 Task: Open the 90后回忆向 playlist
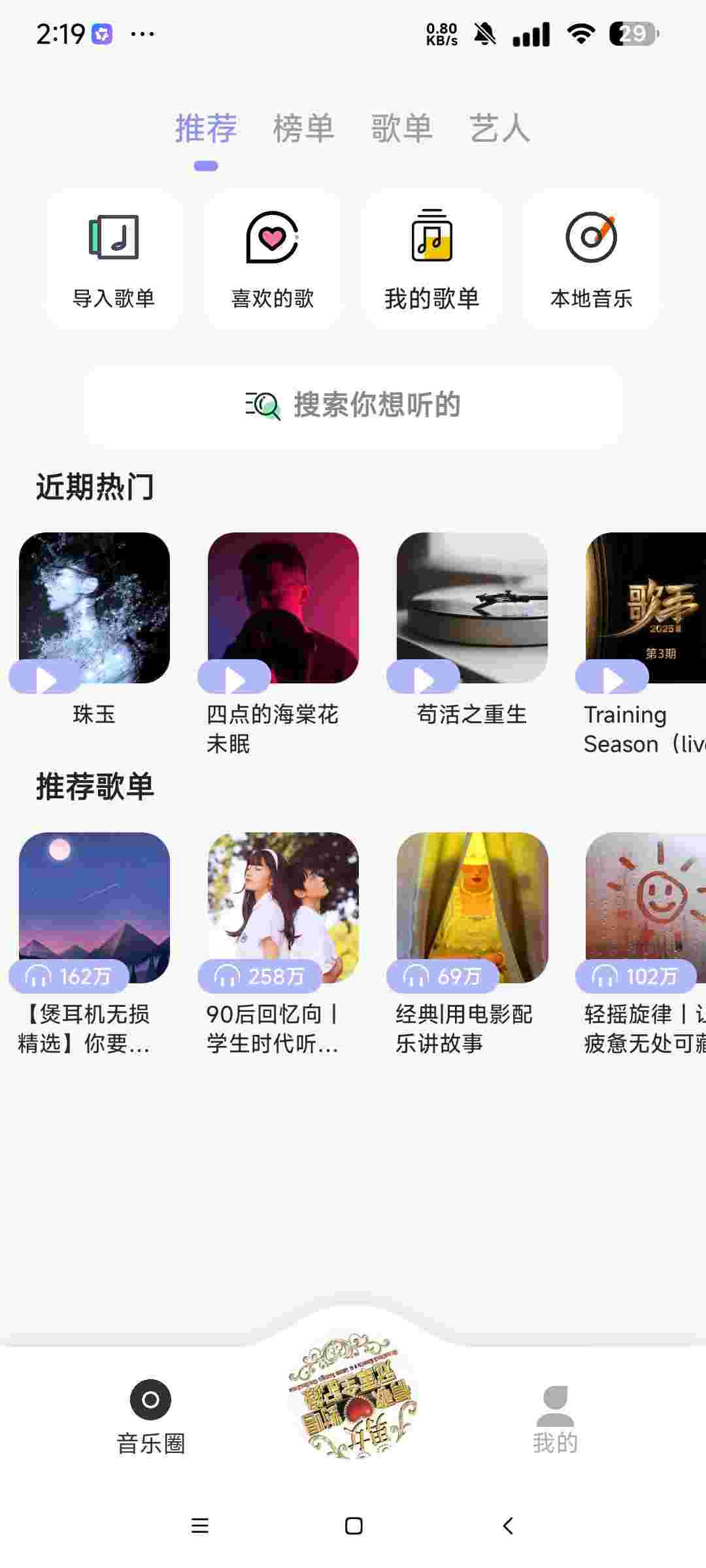coord(283,908)
